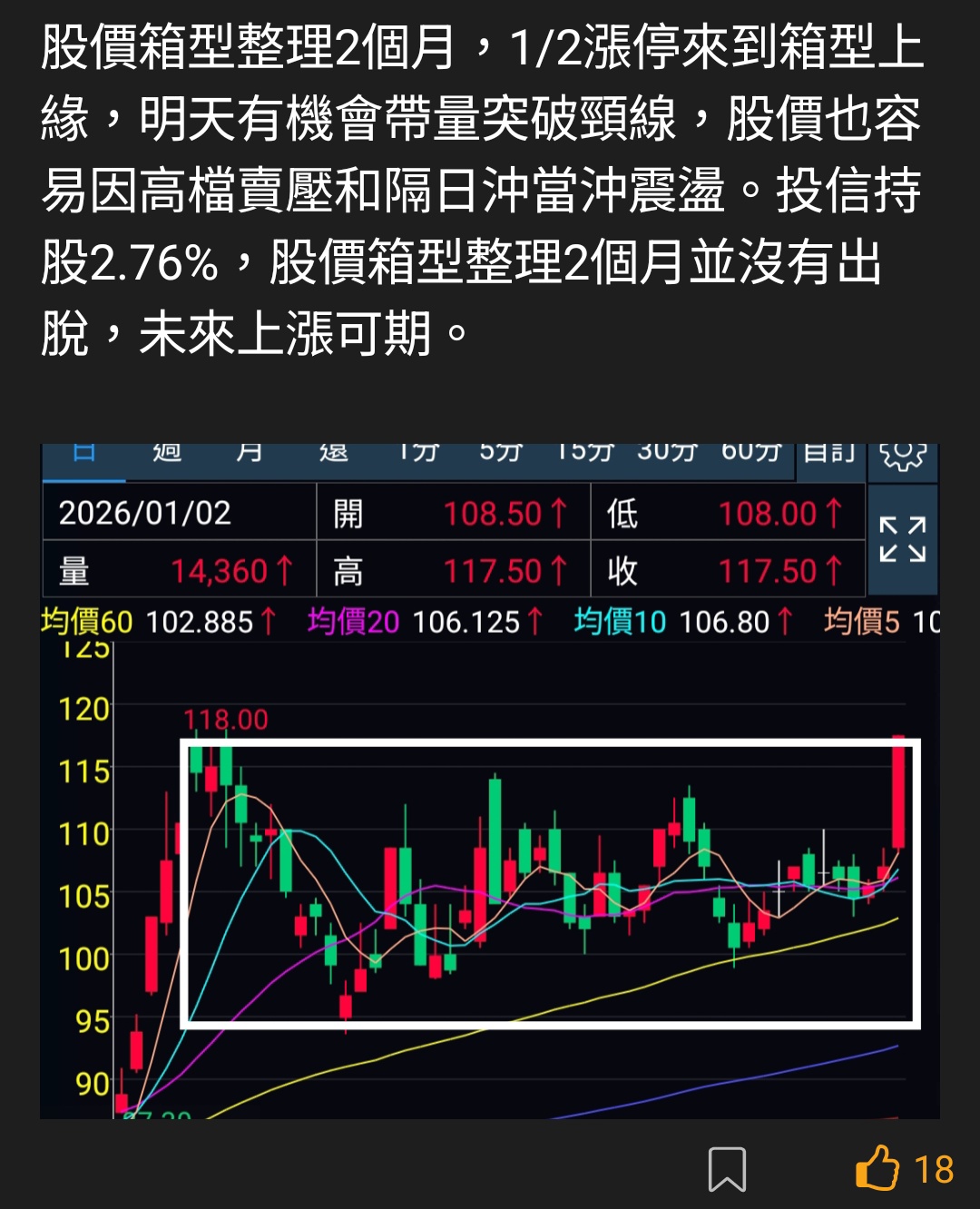Like the post with 18 likes
This screenshot has height=1209, width=980.
click(x=877, y=1167)
